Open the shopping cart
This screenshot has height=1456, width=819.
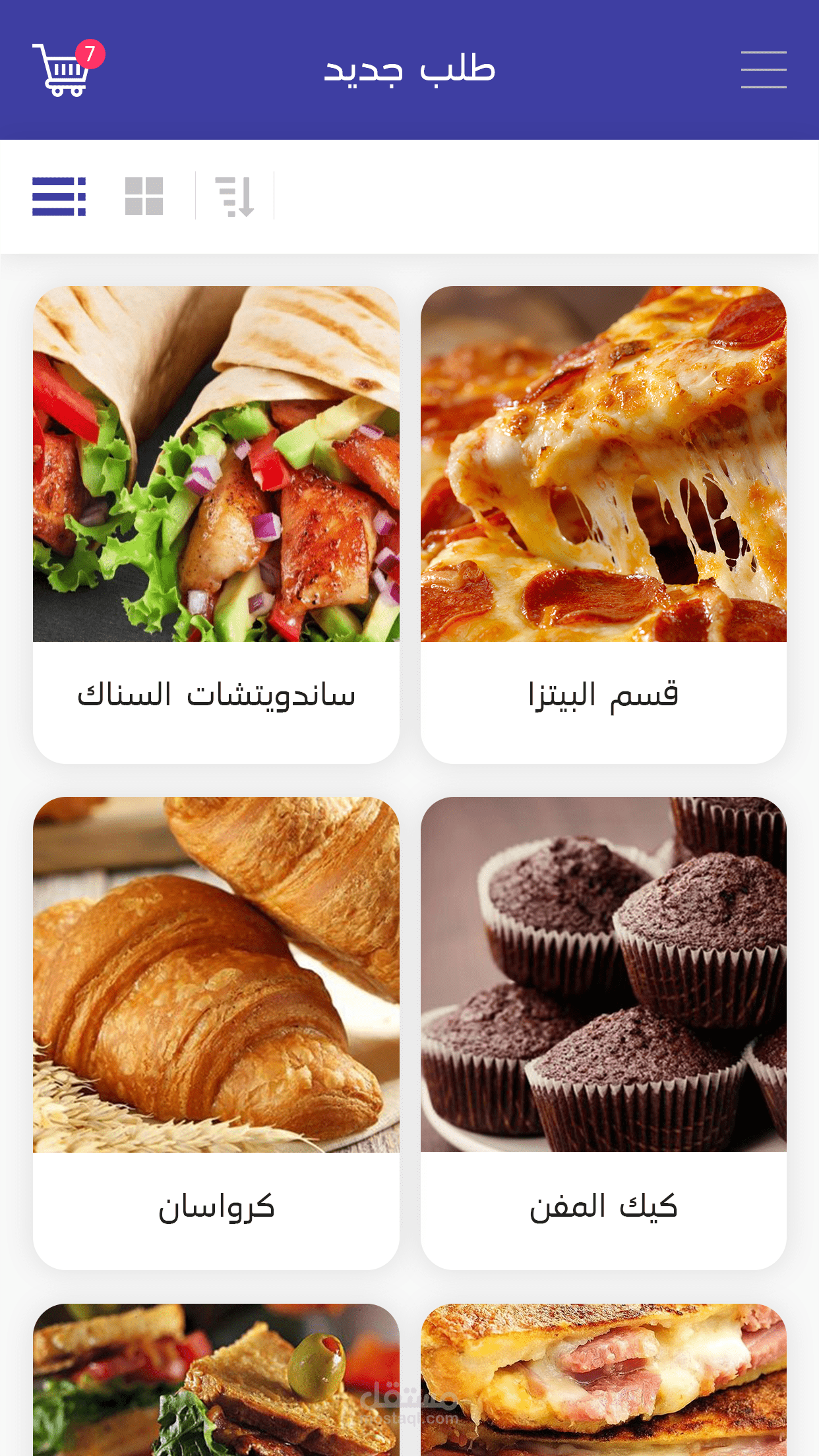pos(63,70)
